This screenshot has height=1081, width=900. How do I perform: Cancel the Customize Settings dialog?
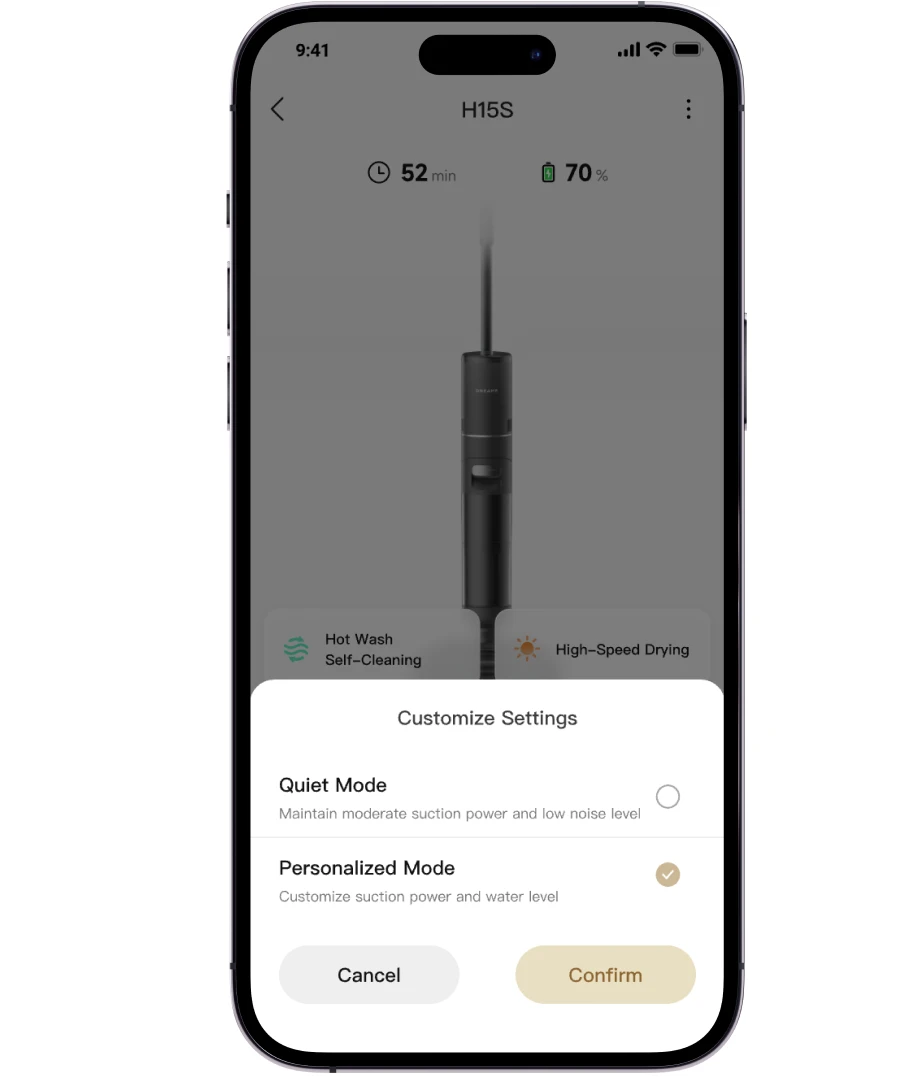pyautogui.click(x=369, y=975)
